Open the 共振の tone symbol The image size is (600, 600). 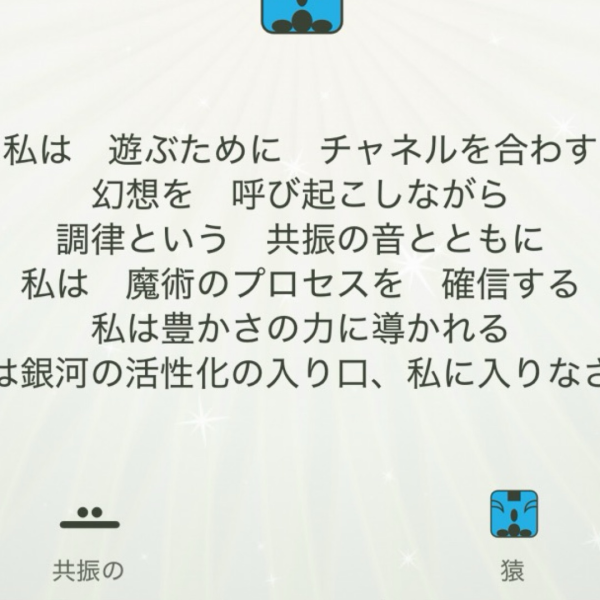[89, 518]
